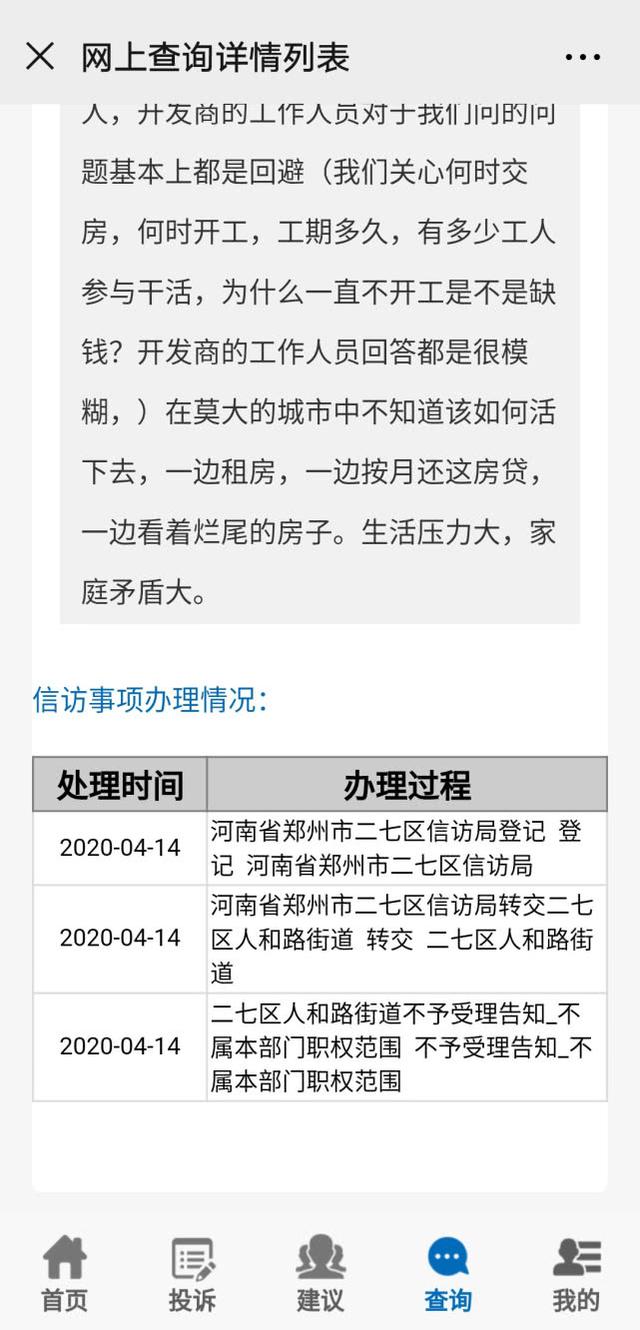
Task: Switch to the 投诉 tab
Action: point(192,1273)
